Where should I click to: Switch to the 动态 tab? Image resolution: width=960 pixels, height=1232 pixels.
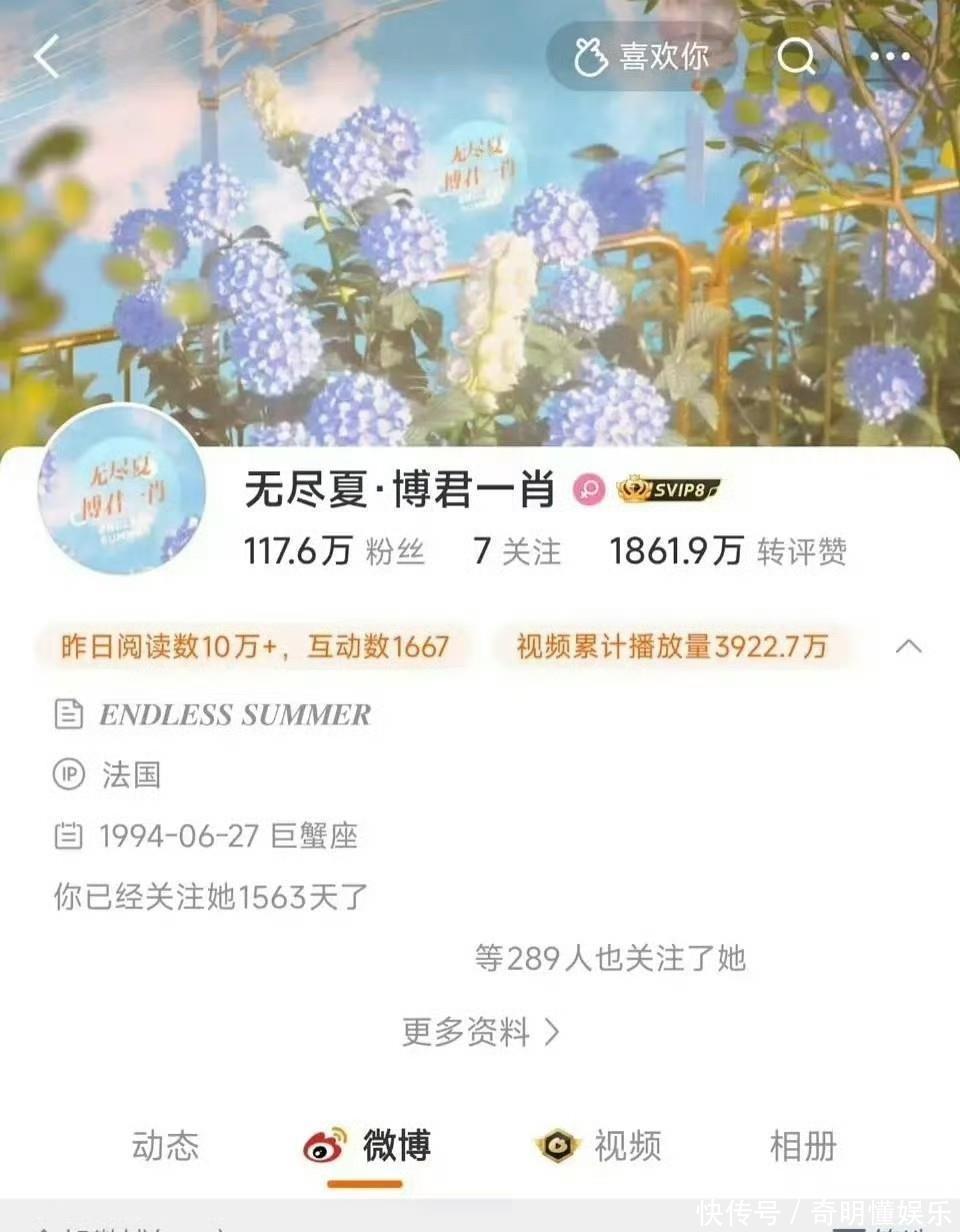(165, 1146)
